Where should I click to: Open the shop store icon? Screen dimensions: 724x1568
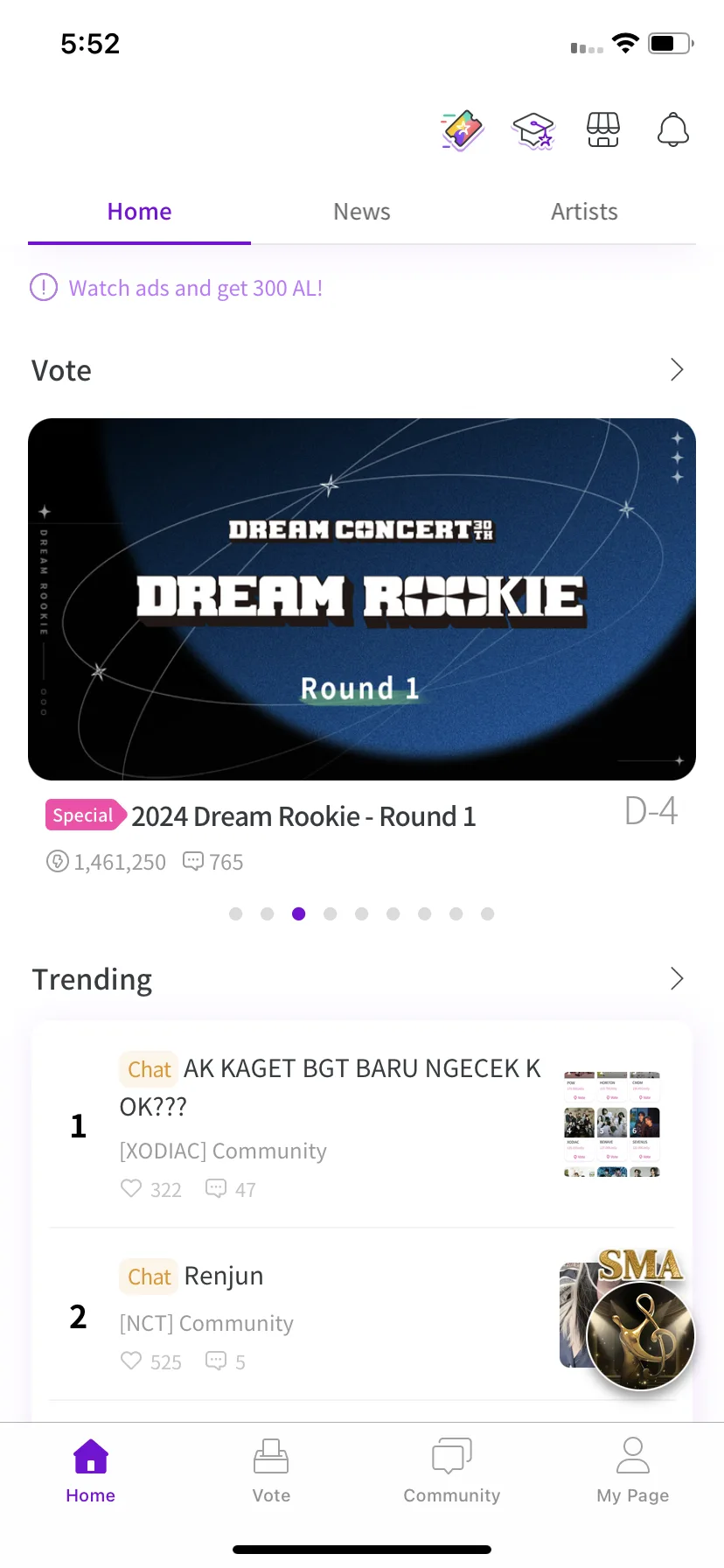tap(603, 130)
